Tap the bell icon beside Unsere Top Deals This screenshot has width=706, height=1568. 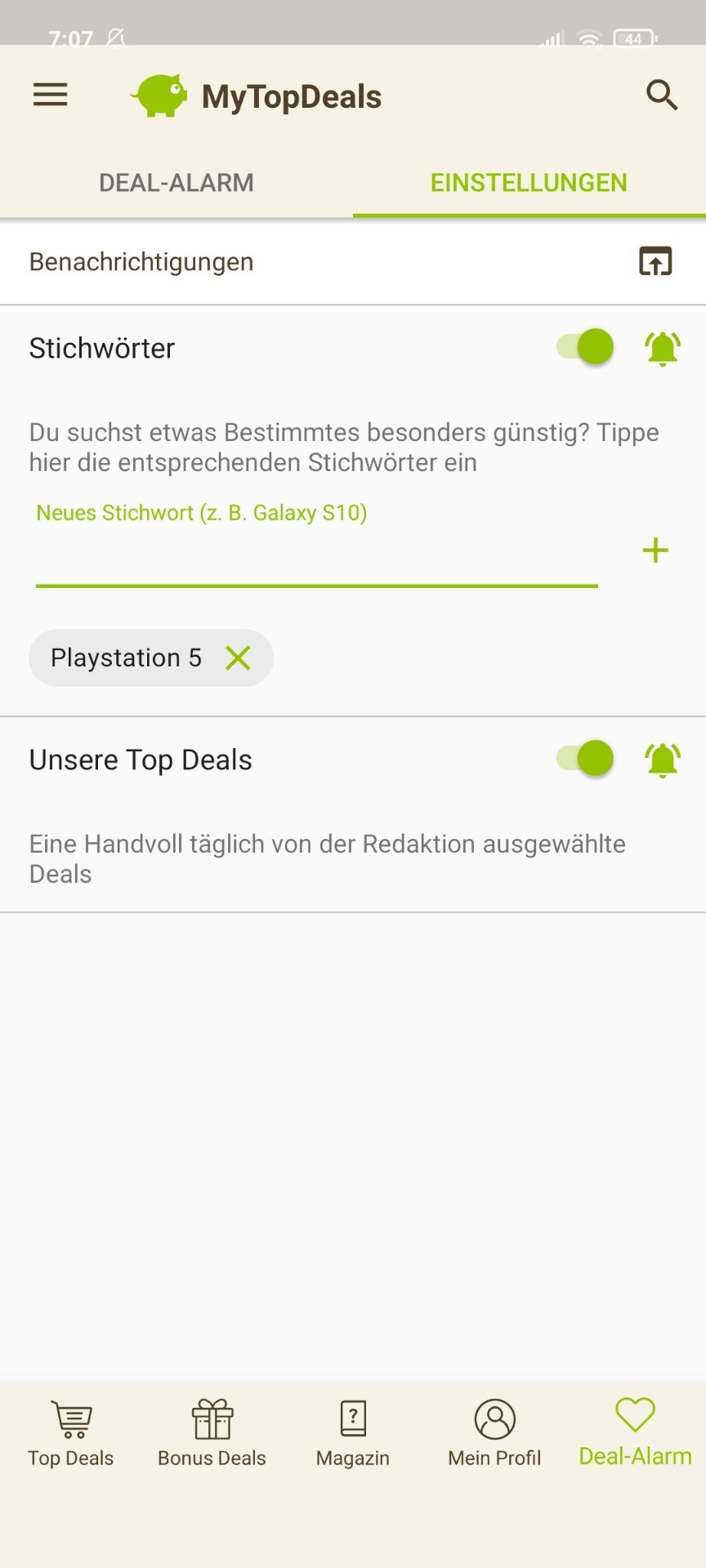(x=663, y=760)
